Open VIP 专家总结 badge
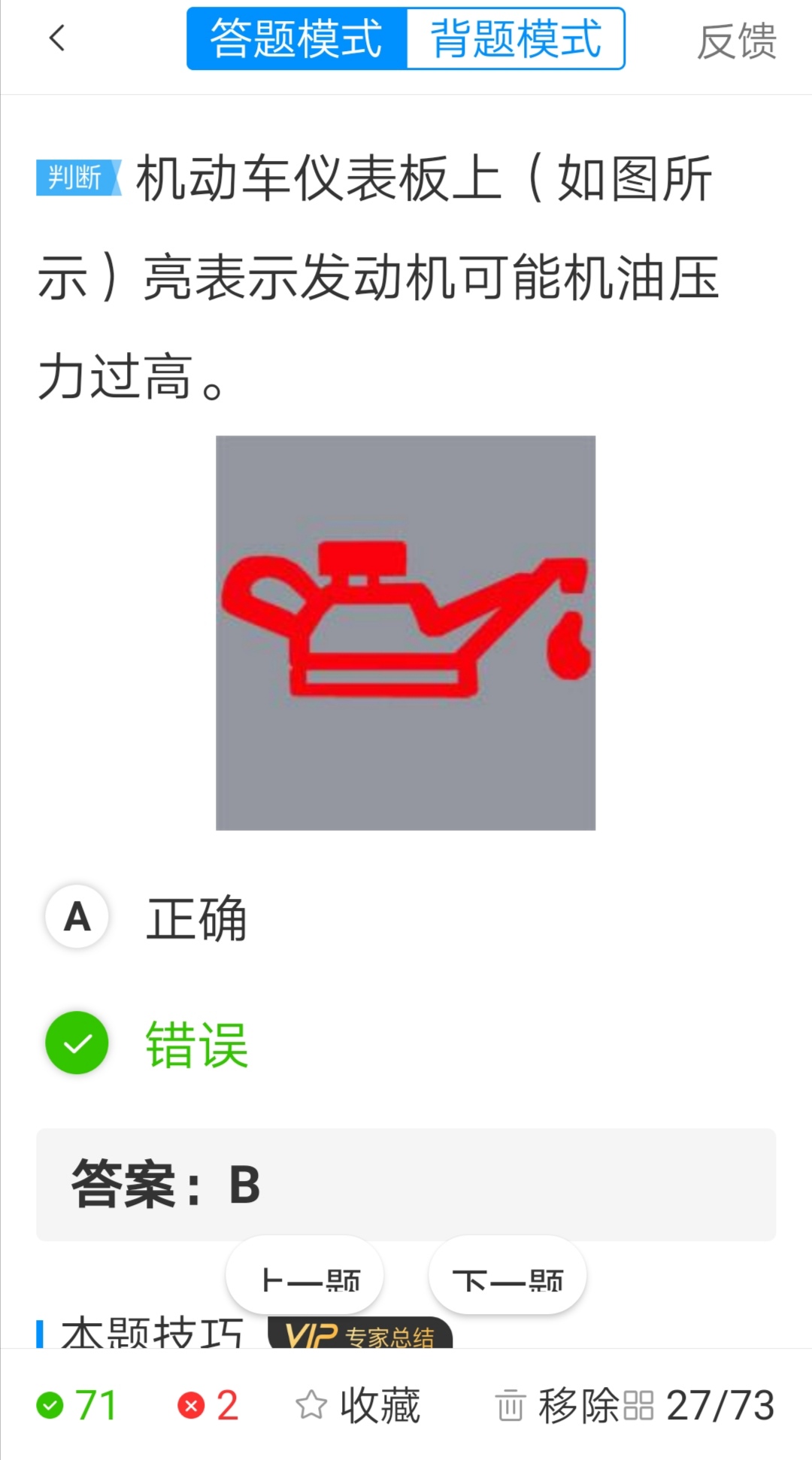 click(x=360, y=1334)
